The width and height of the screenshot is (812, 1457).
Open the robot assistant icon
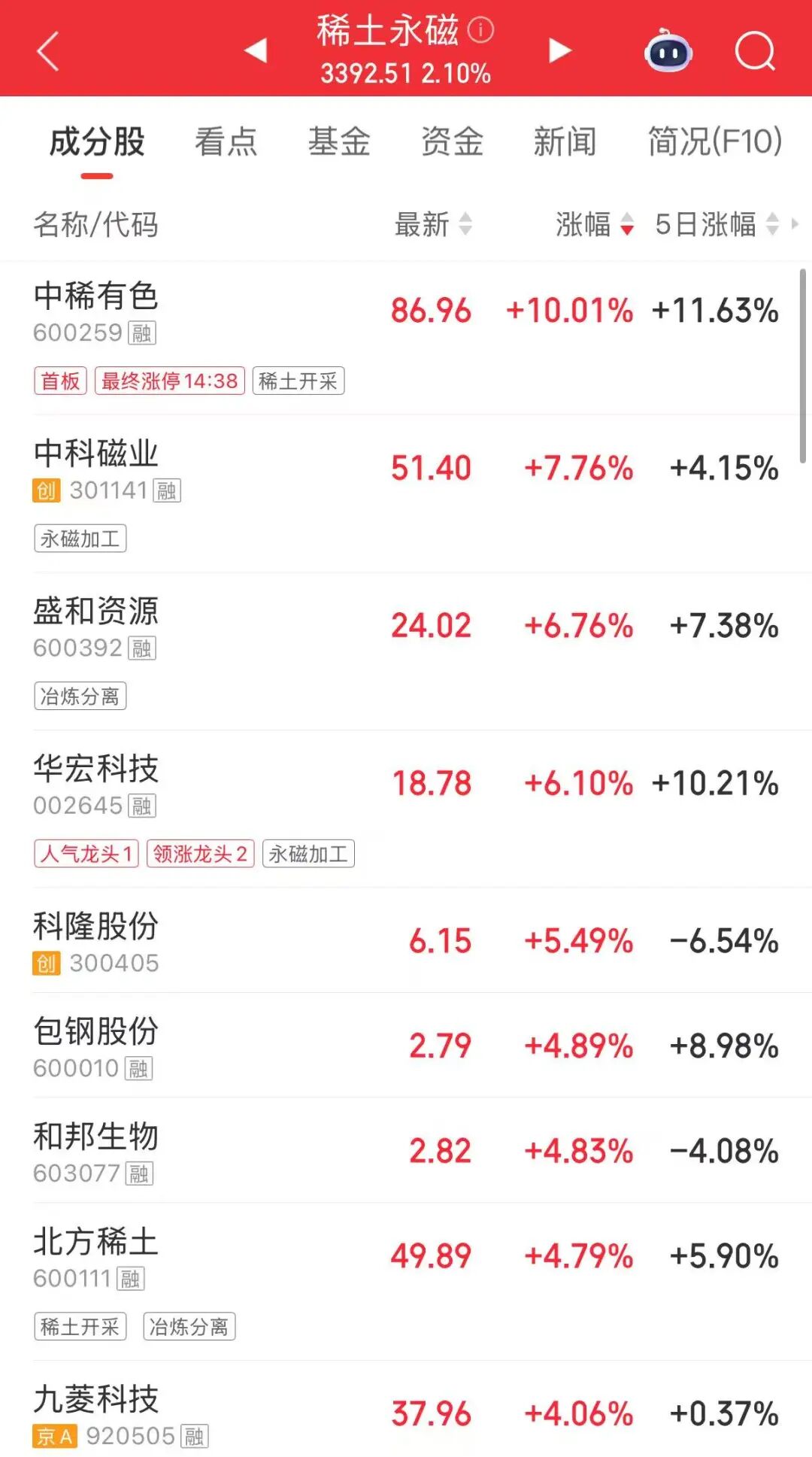coord(668,51)
